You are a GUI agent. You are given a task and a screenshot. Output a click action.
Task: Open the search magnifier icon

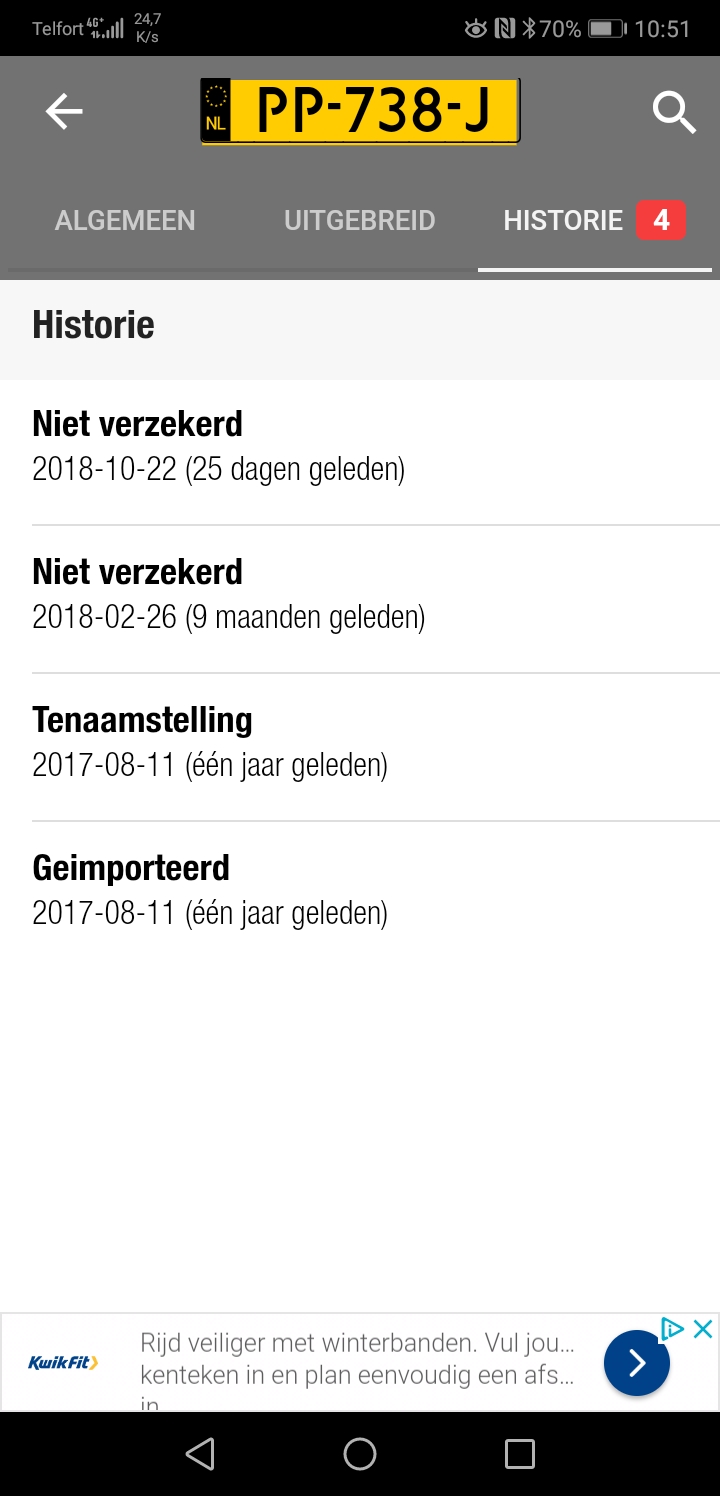tap(674, 112)
